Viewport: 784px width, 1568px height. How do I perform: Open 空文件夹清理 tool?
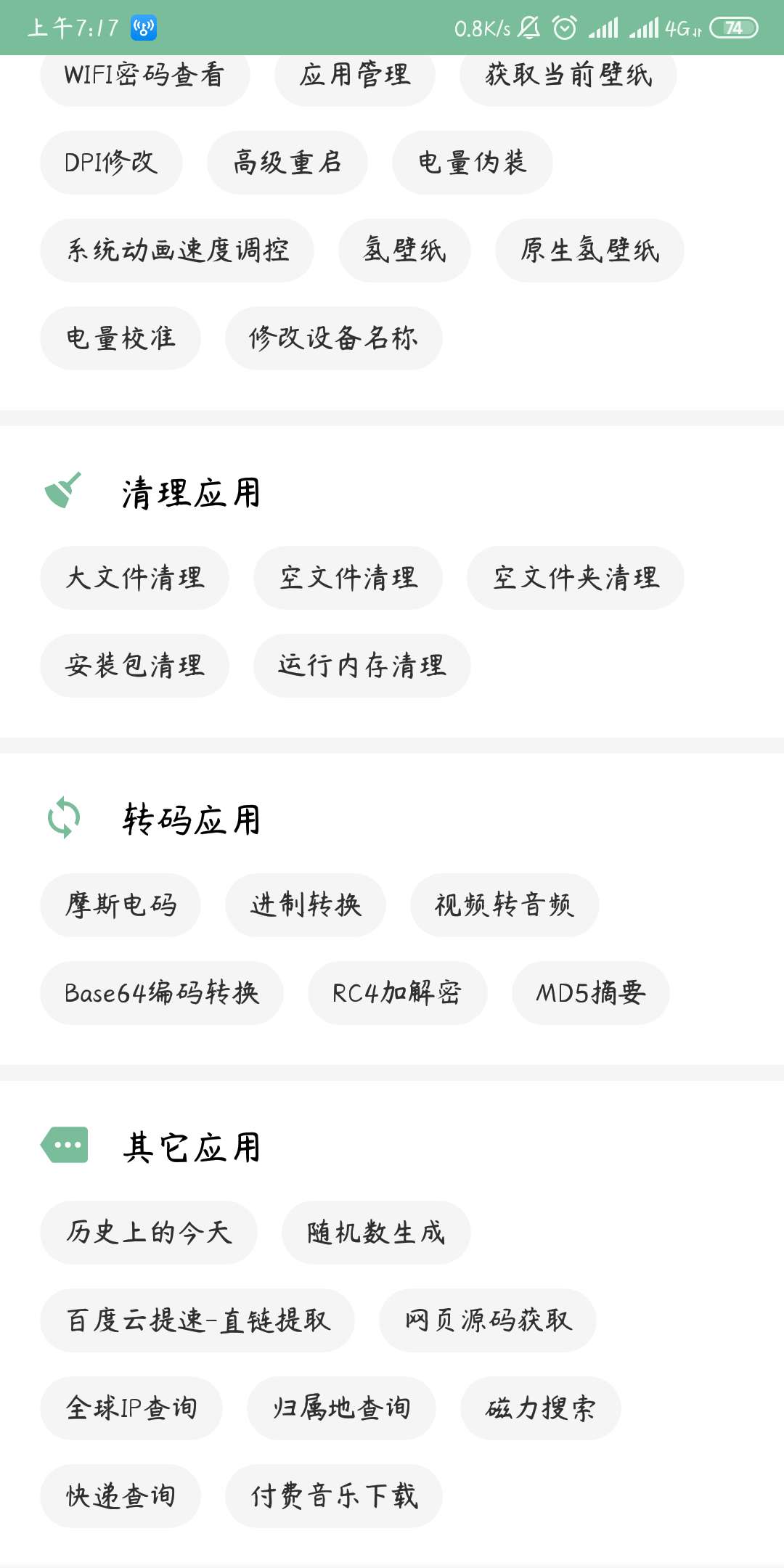[576, 578]
